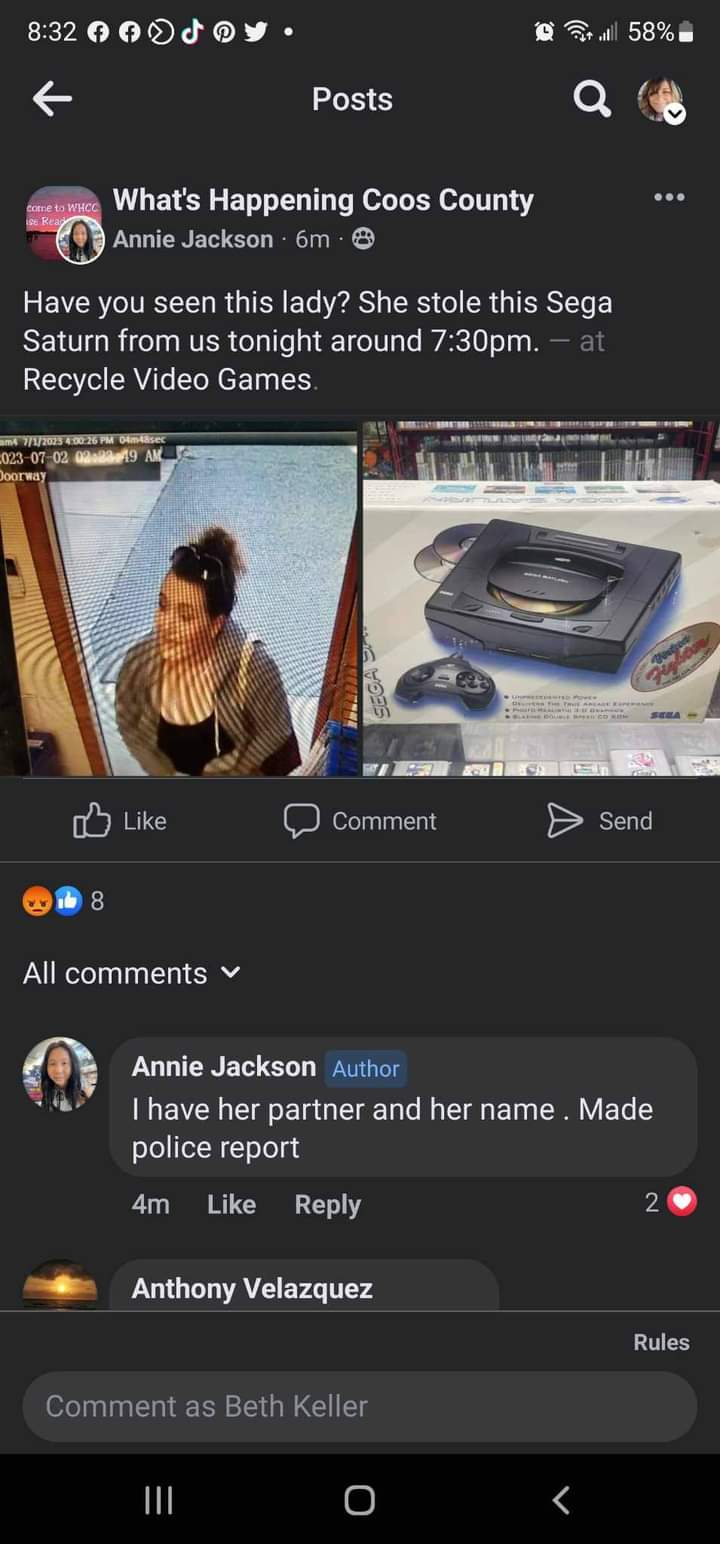Open the group Rules
This screenshot has width=720, height=1544.
661,1342
